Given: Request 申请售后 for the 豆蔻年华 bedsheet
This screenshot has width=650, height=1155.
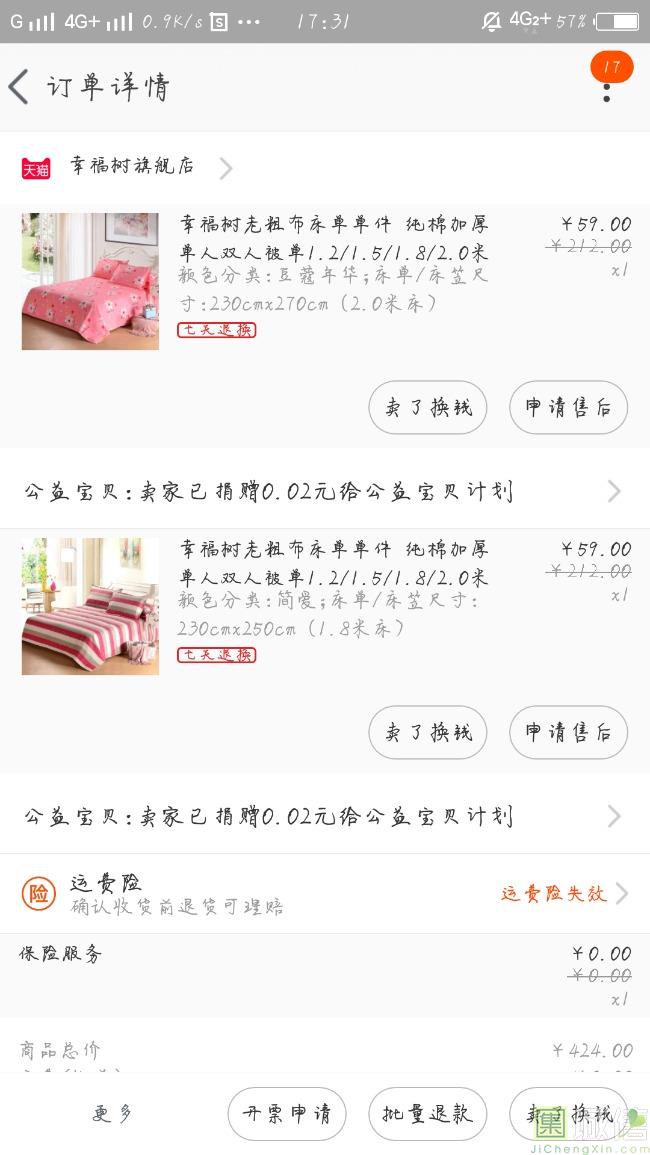Looking at the screenshot, I should [x=568, y=407].
